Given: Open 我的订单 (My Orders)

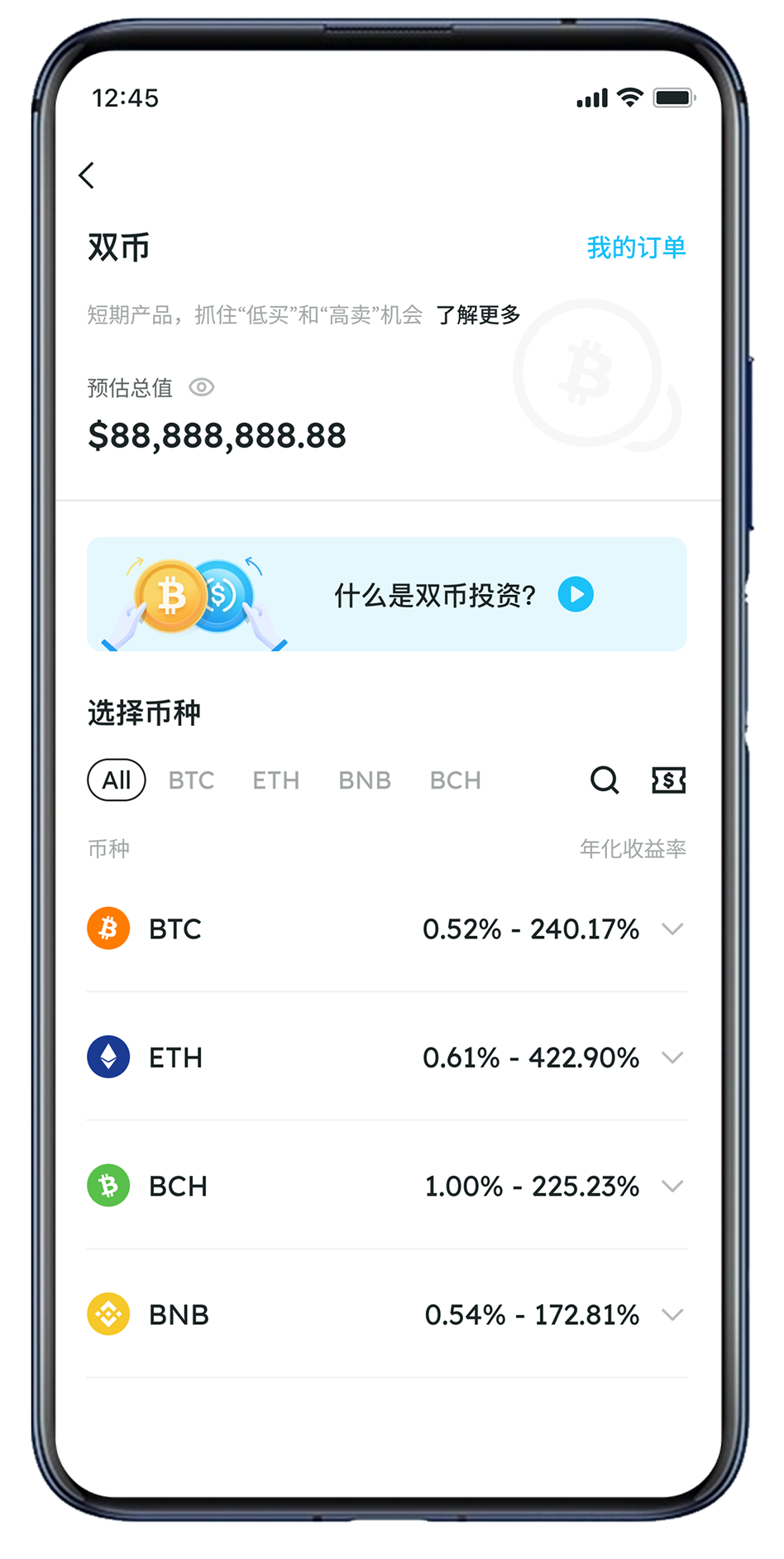Looking at the screenshot, I should [x=636, y=247].
